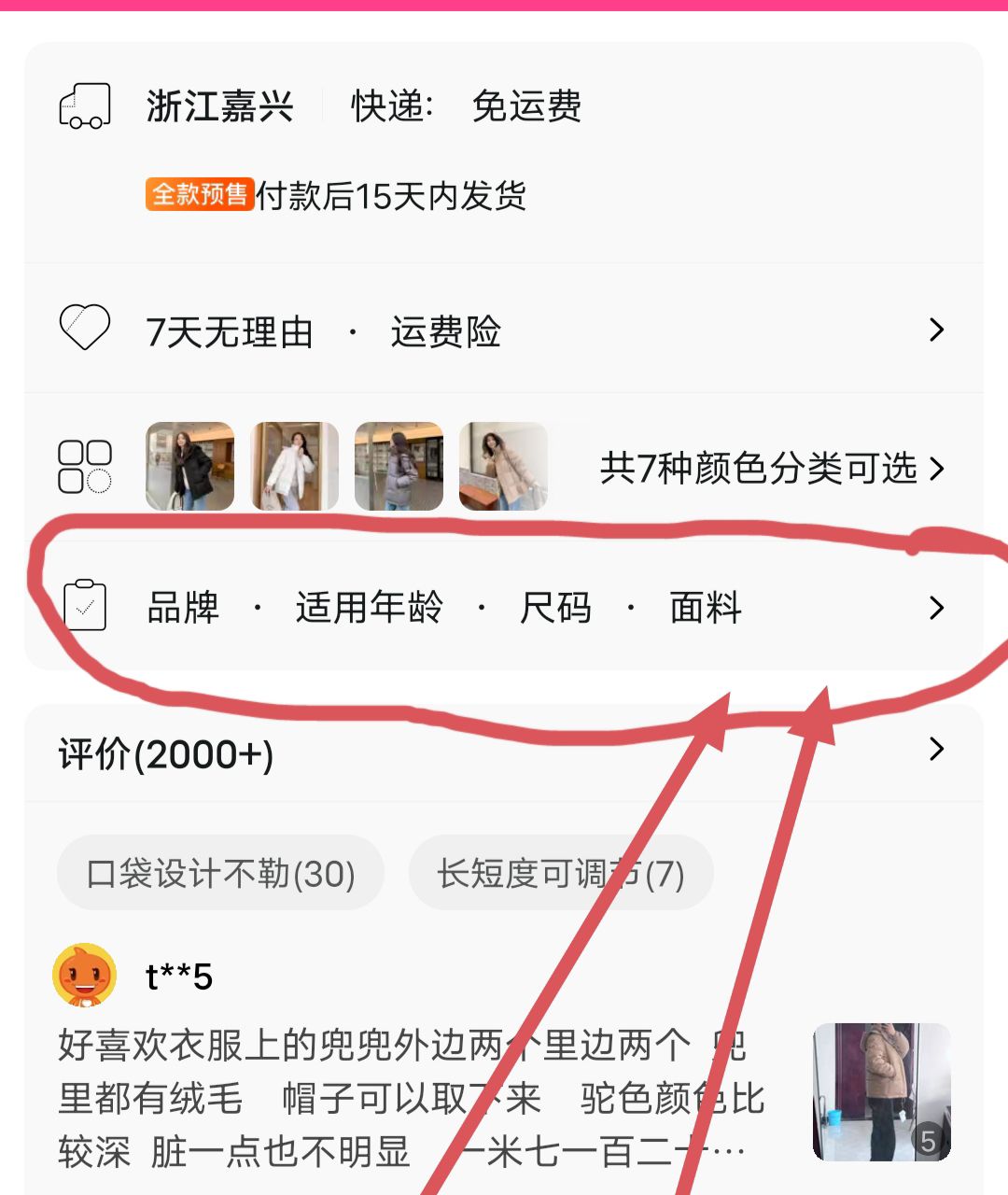This screenshot has width=1008, height=1195.
Task: Filter reviews by 口袋设计不勒(30)
Action: pos(221,874)
